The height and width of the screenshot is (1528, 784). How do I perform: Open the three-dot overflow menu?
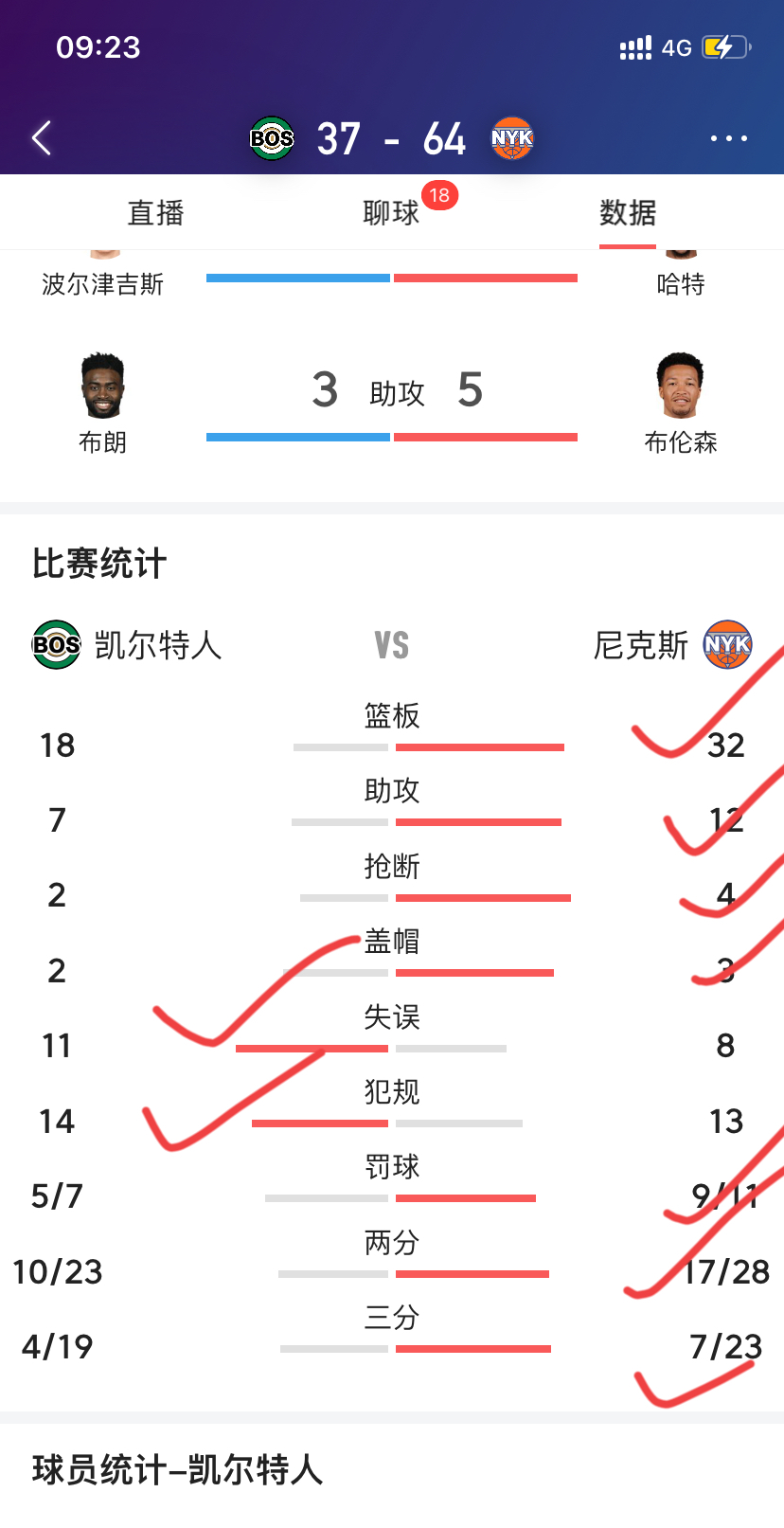(x=728, y=138)
